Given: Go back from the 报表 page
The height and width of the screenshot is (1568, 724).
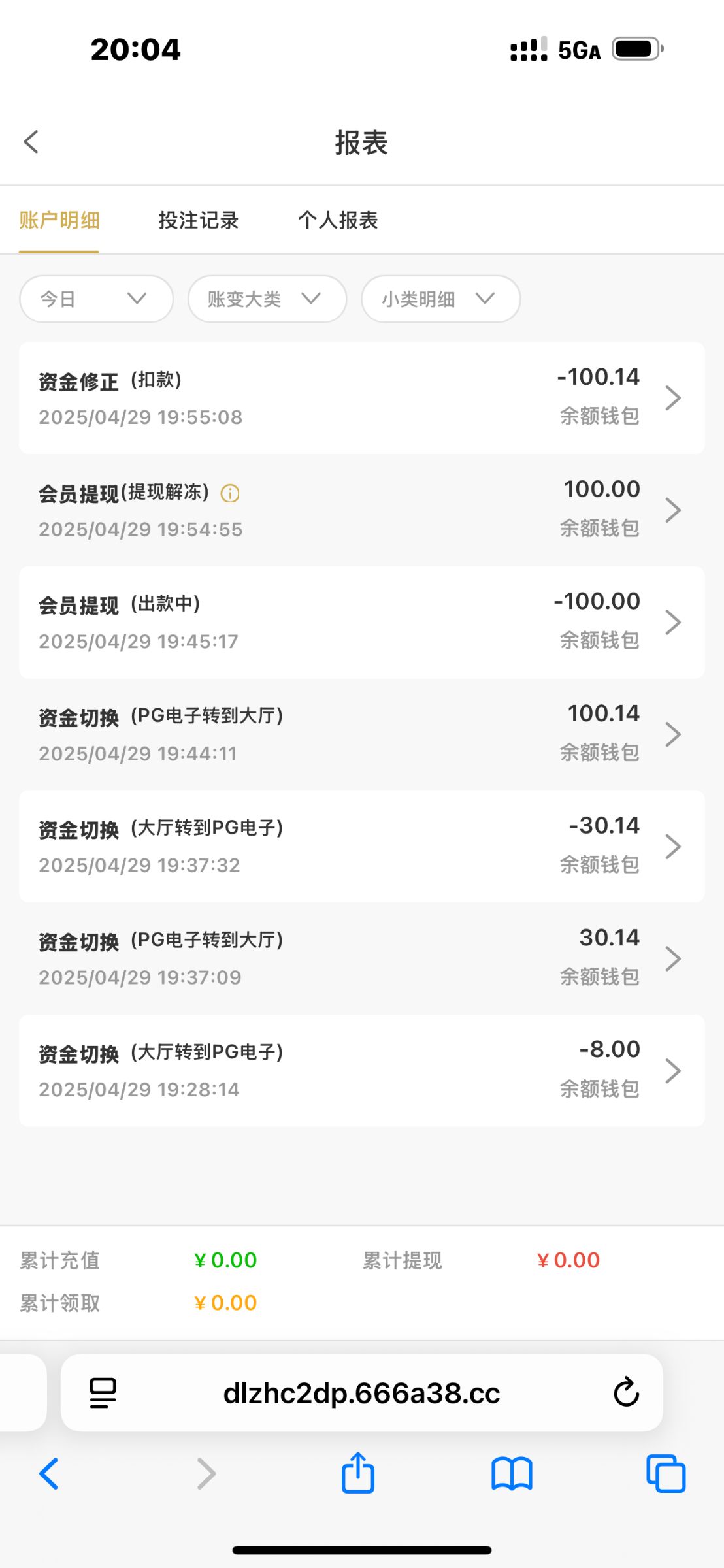Looking at the screenshot, I should 31,142.
